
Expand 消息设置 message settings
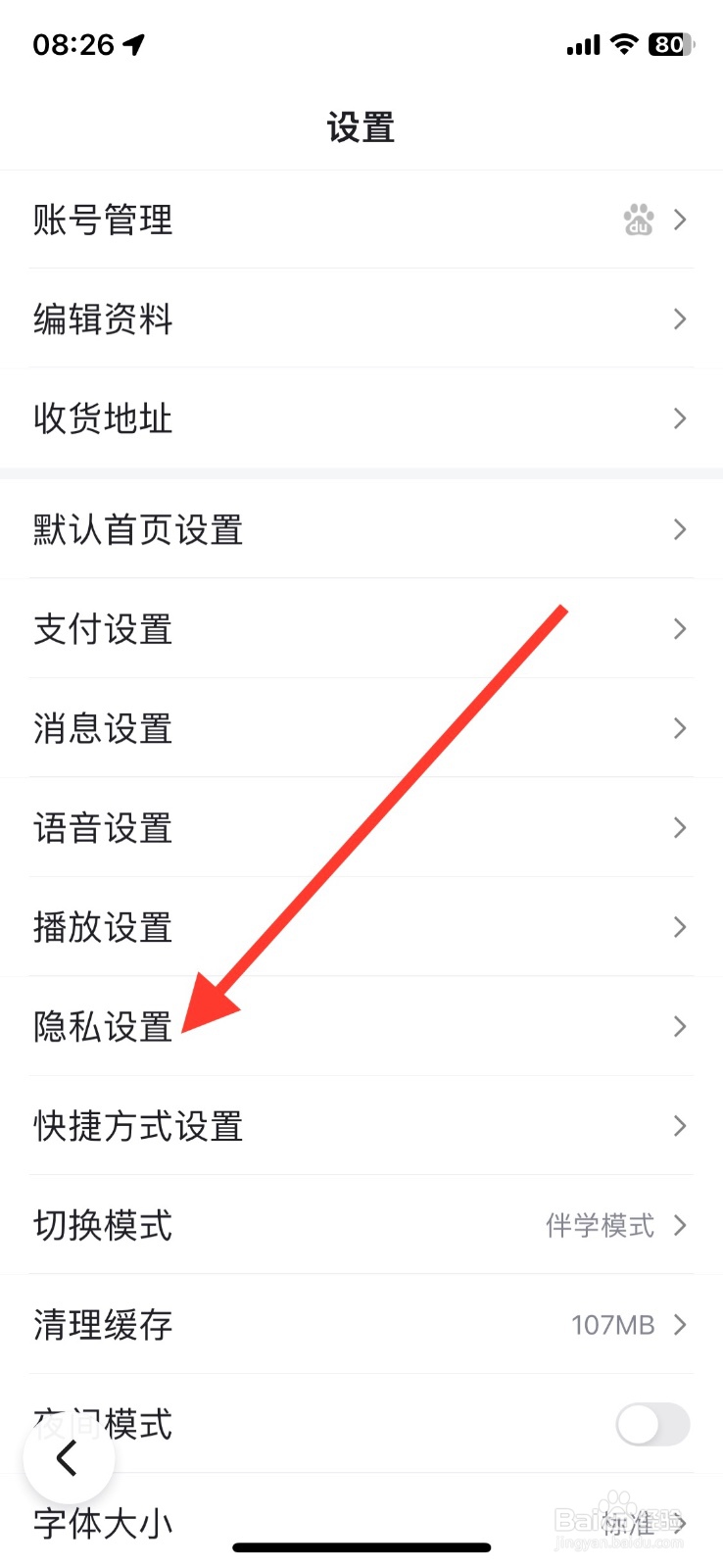pyautogui.click(x=361, y=729)
